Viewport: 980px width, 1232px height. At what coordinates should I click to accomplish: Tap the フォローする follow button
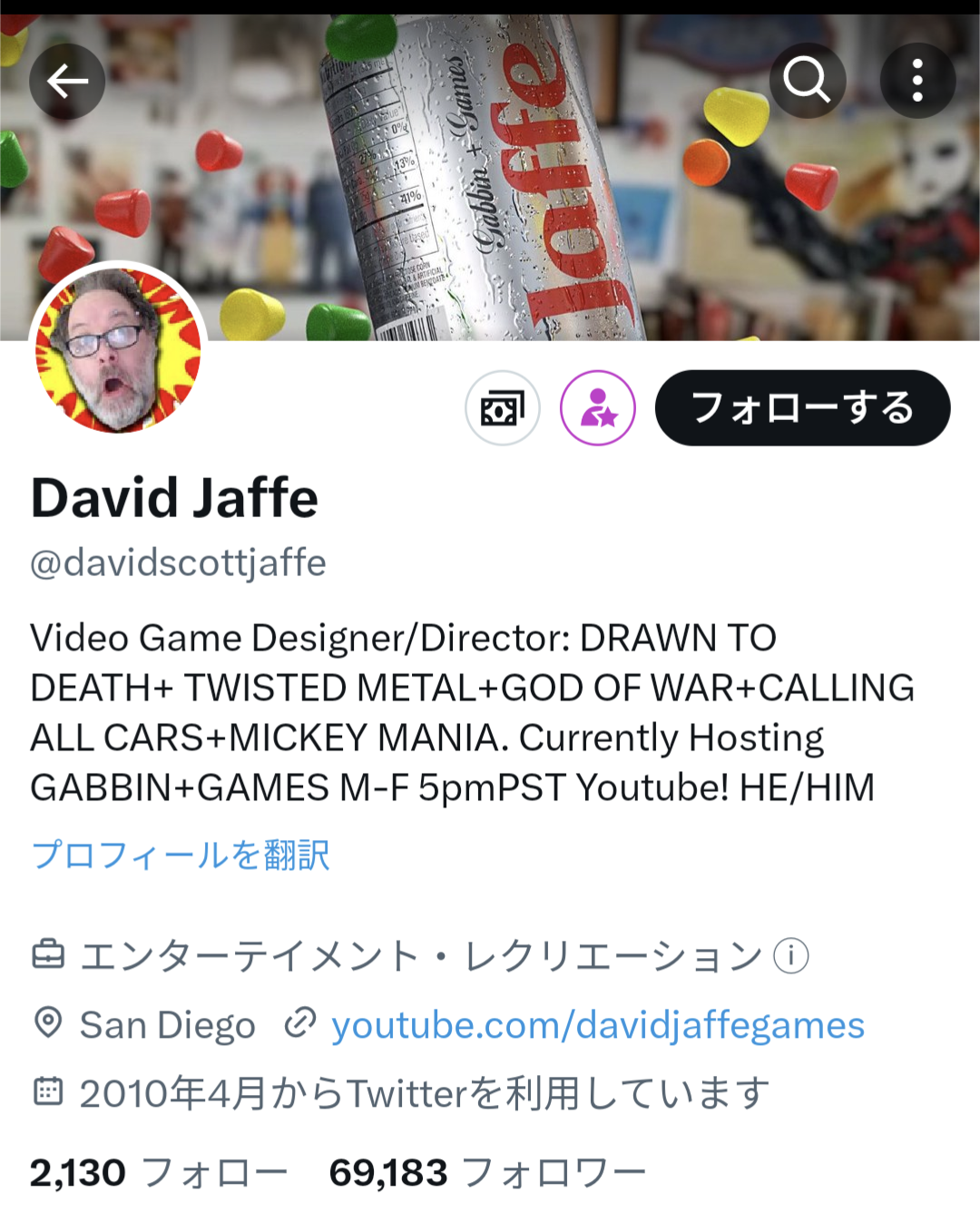tap(802, 408)
